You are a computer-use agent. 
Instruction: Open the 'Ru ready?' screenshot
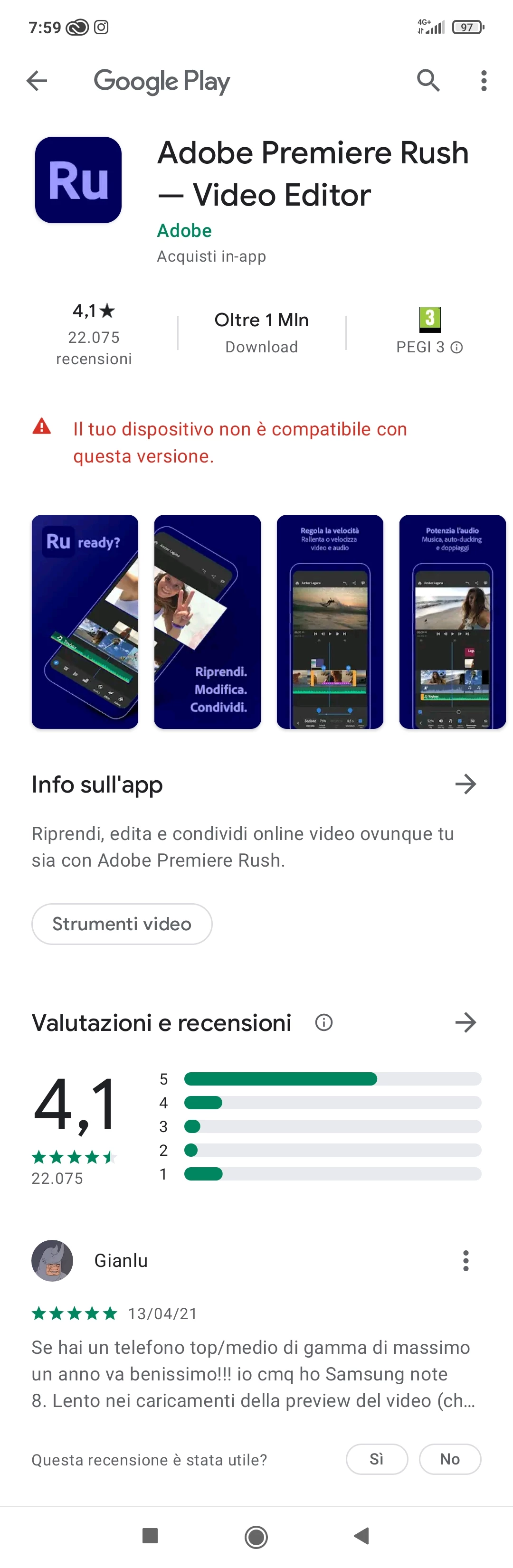[85, 622]
